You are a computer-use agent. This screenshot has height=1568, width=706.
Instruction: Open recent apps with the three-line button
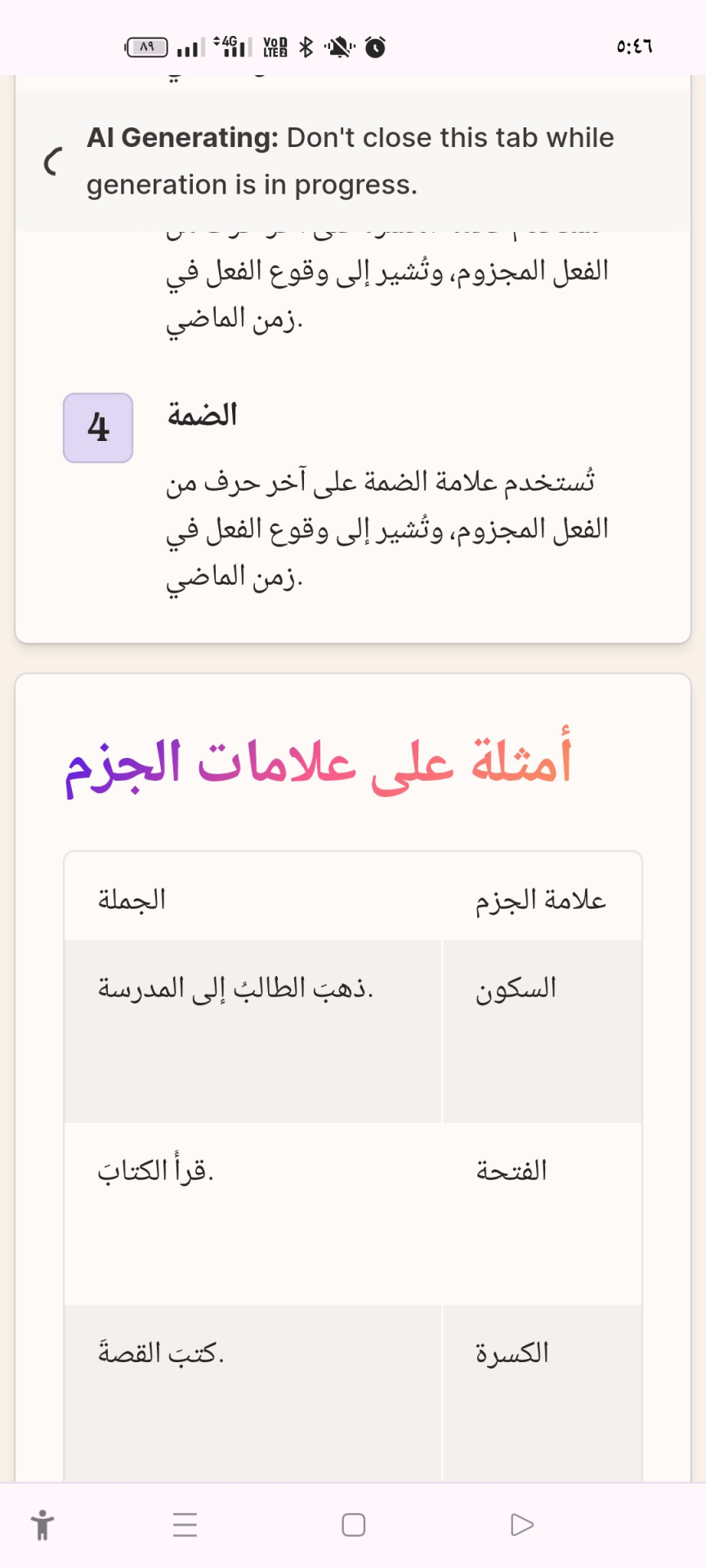point(185,1525)
